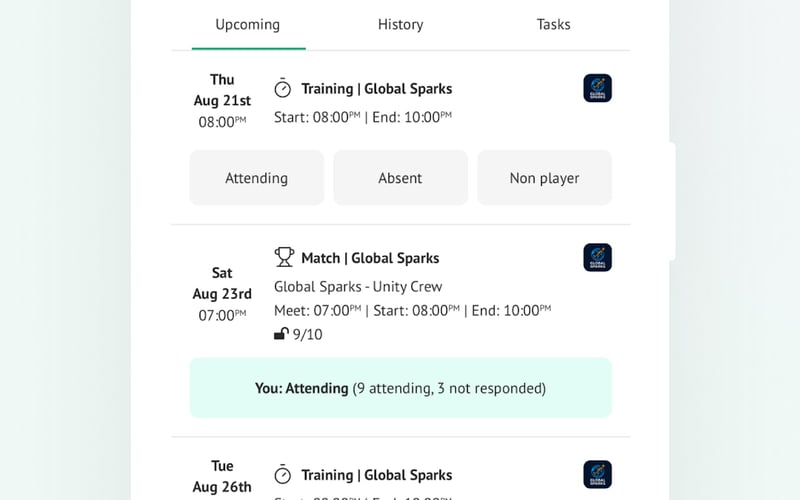
Task: Open the Tasks tab
Action: click(x=553, y=24)
